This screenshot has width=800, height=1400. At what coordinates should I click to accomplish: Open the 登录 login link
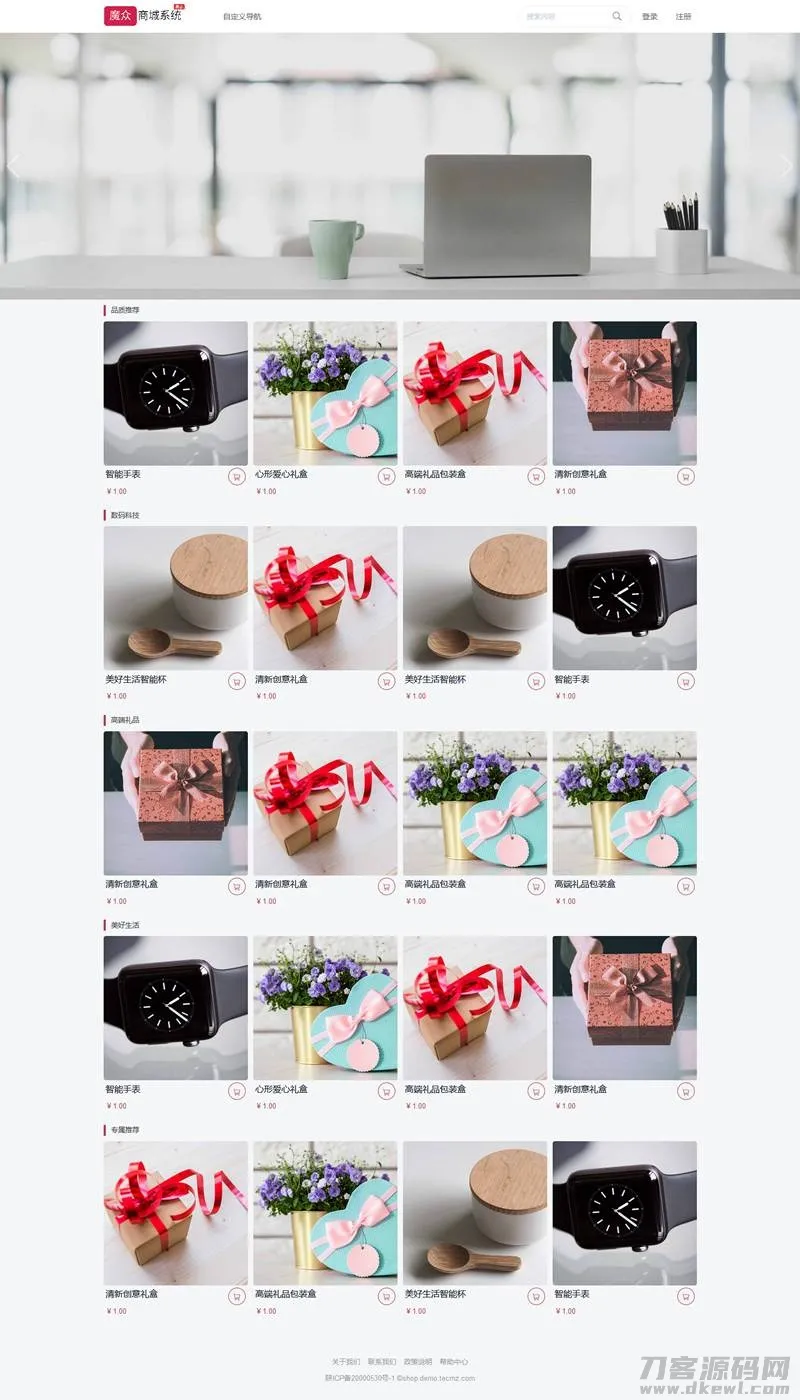pos(650,16)
